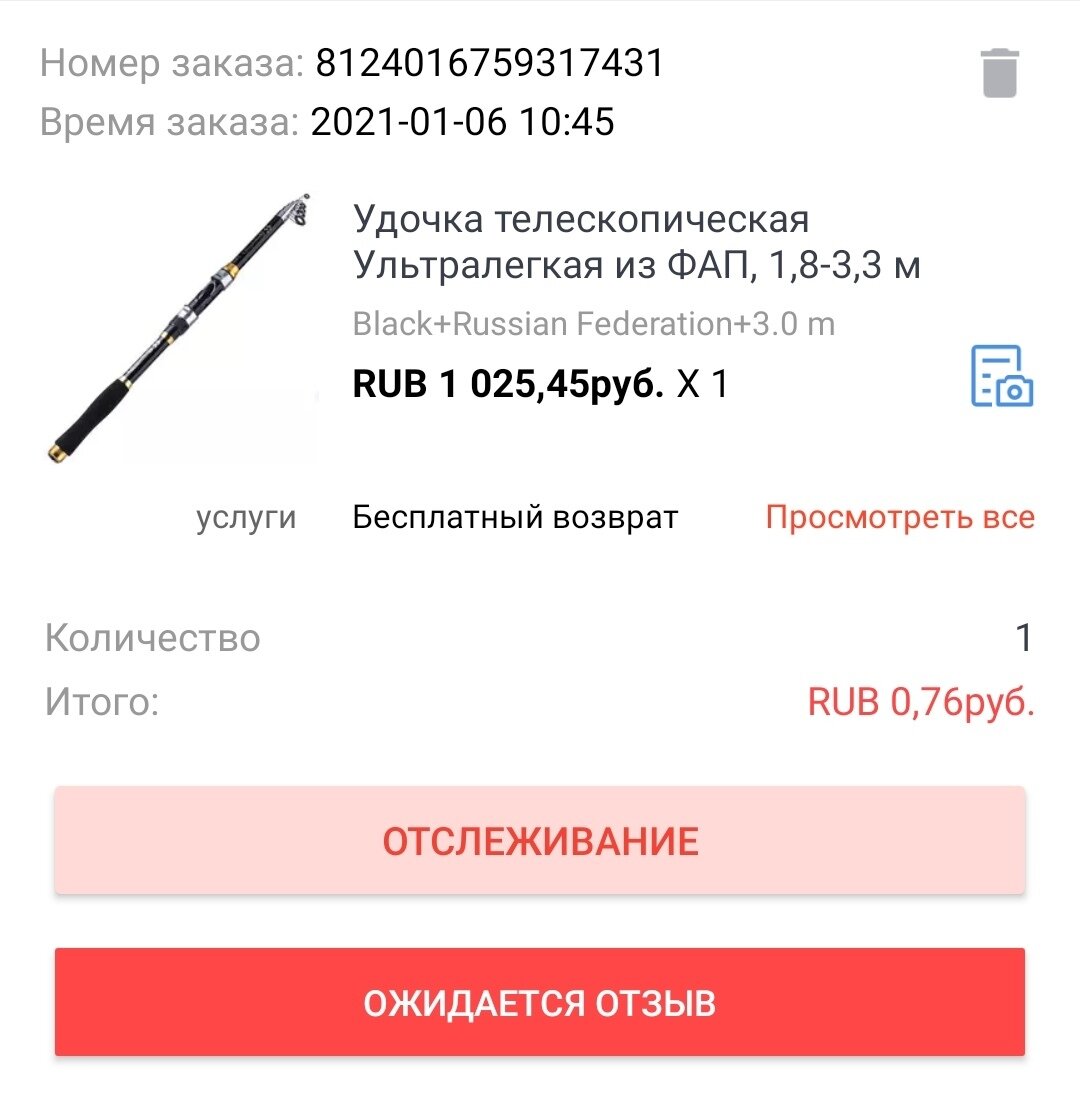This screenshot has height=1093, width=1080.
Task: Tap the ОЖИДАЕТСЯ ОТЗЫВ button
Action: [540, 1002]
